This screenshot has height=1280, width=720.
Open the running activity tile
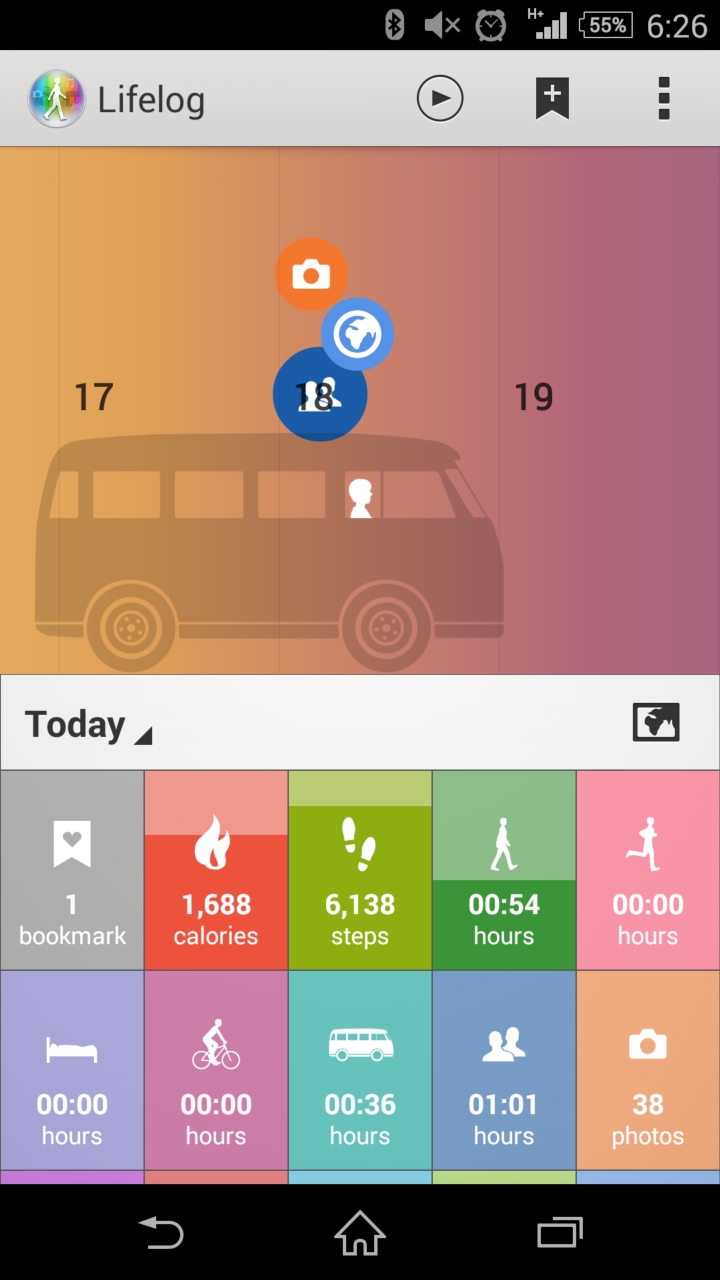point(648,870)
